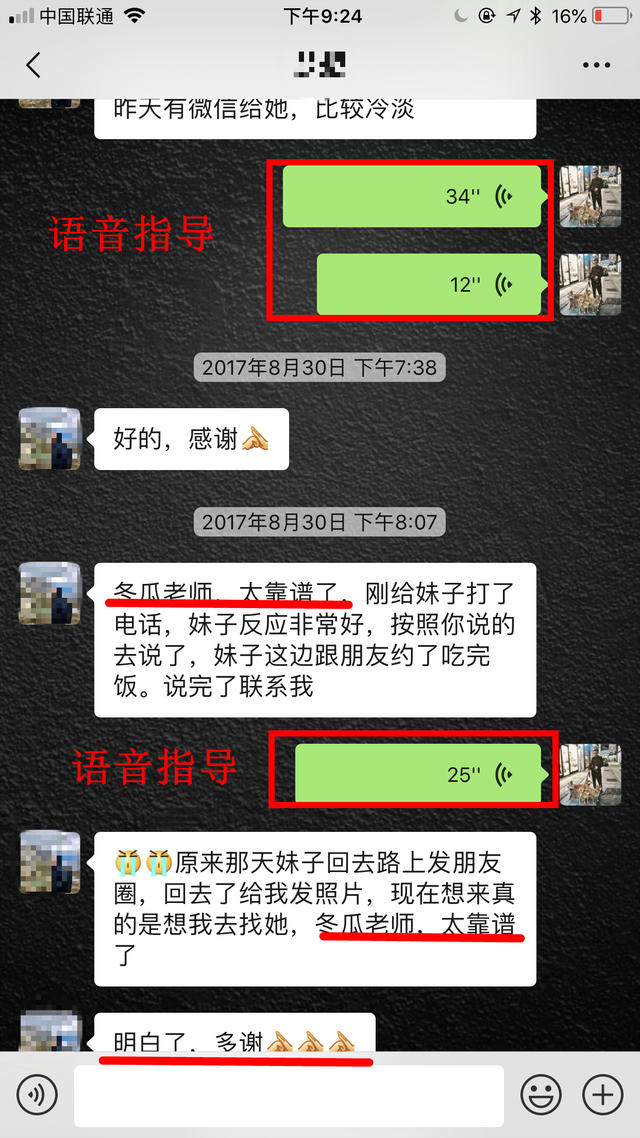The width and height of the screenshot is (640, 1138).
Task: Play the 25-second voice message
Action: point(418,773)
